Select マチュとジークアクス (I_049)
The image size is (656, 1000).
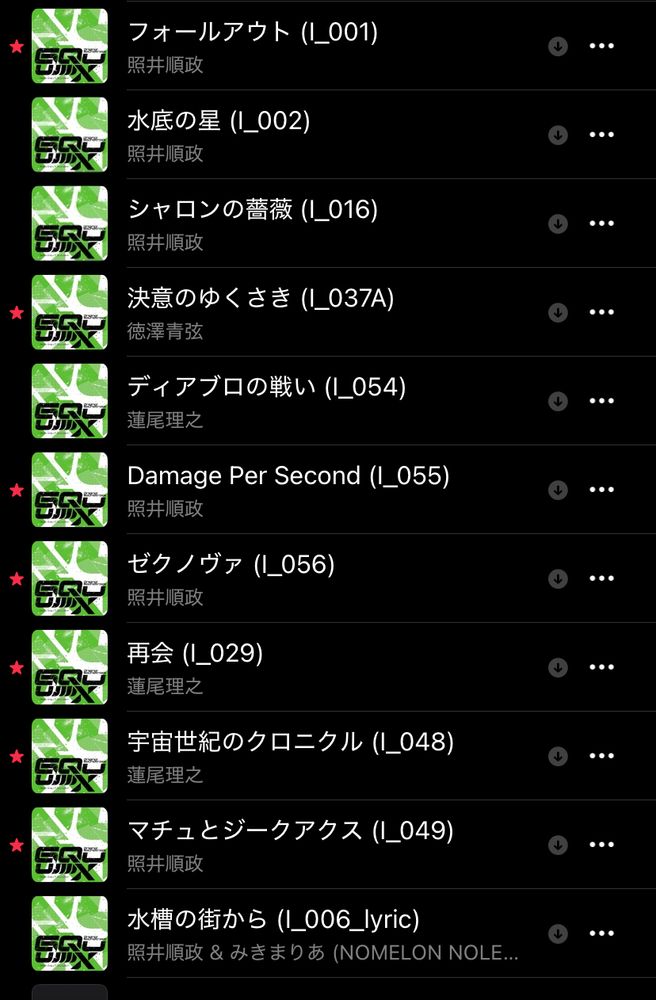[x=290, y=830]
